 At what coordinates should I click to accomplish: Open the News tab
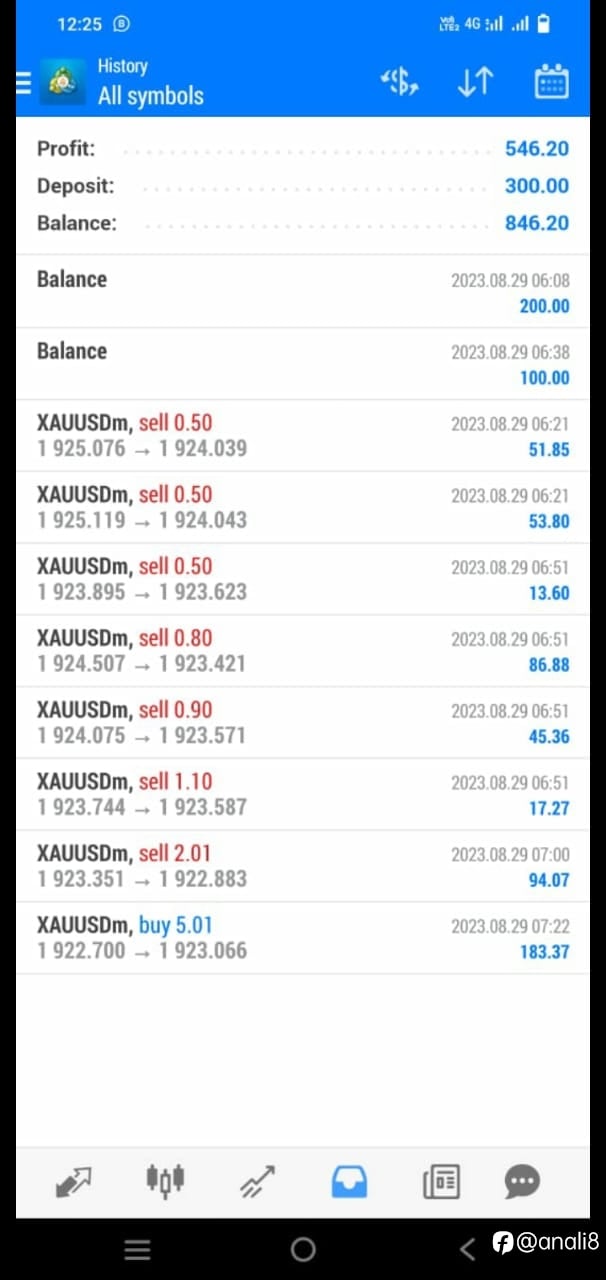[441, 1182]
